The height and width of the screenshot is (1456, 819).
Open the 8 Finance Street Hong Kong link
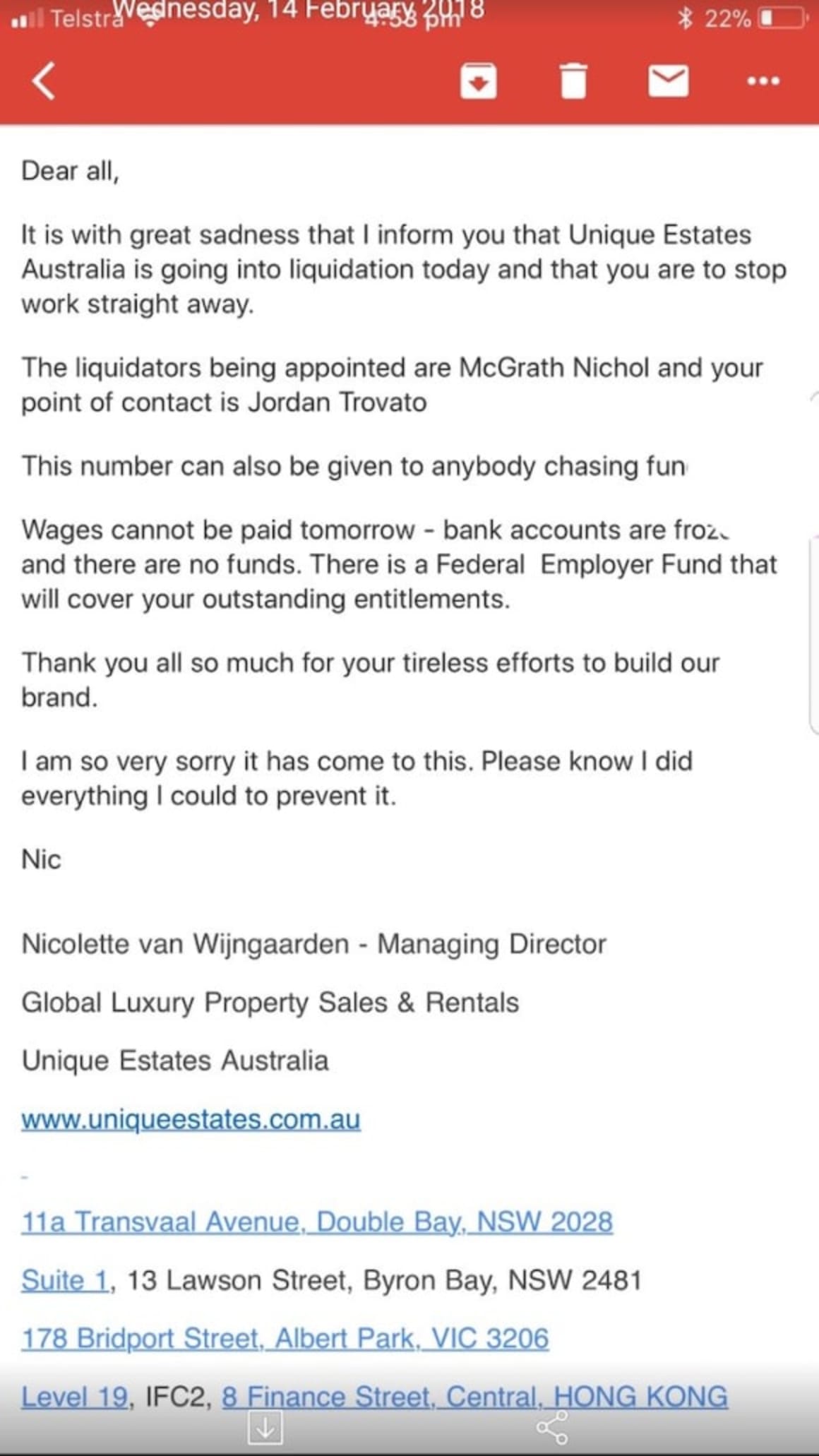pos(474,1396)
